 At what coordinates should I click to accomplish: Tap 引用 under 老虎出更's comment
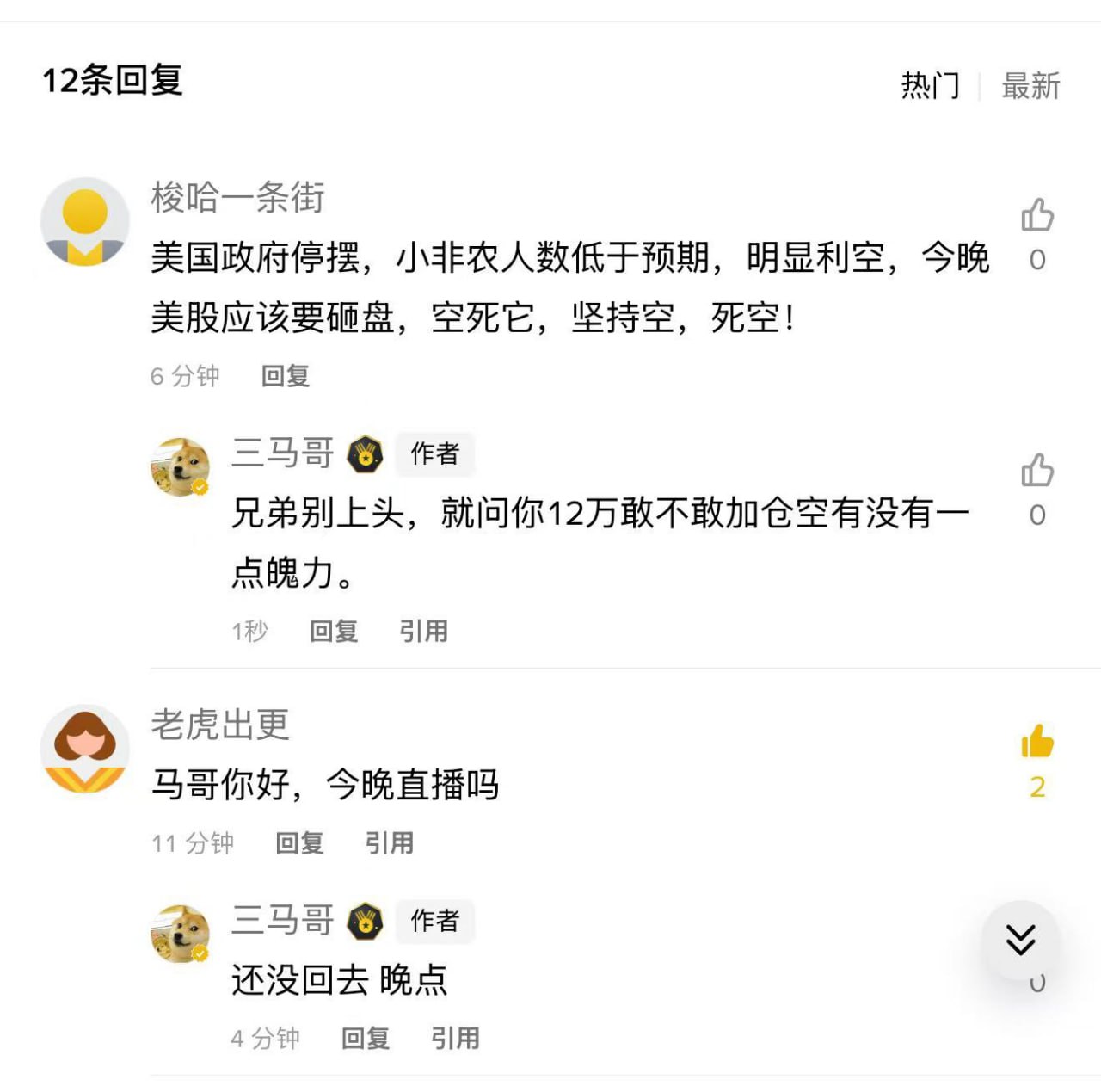[389, 842]
